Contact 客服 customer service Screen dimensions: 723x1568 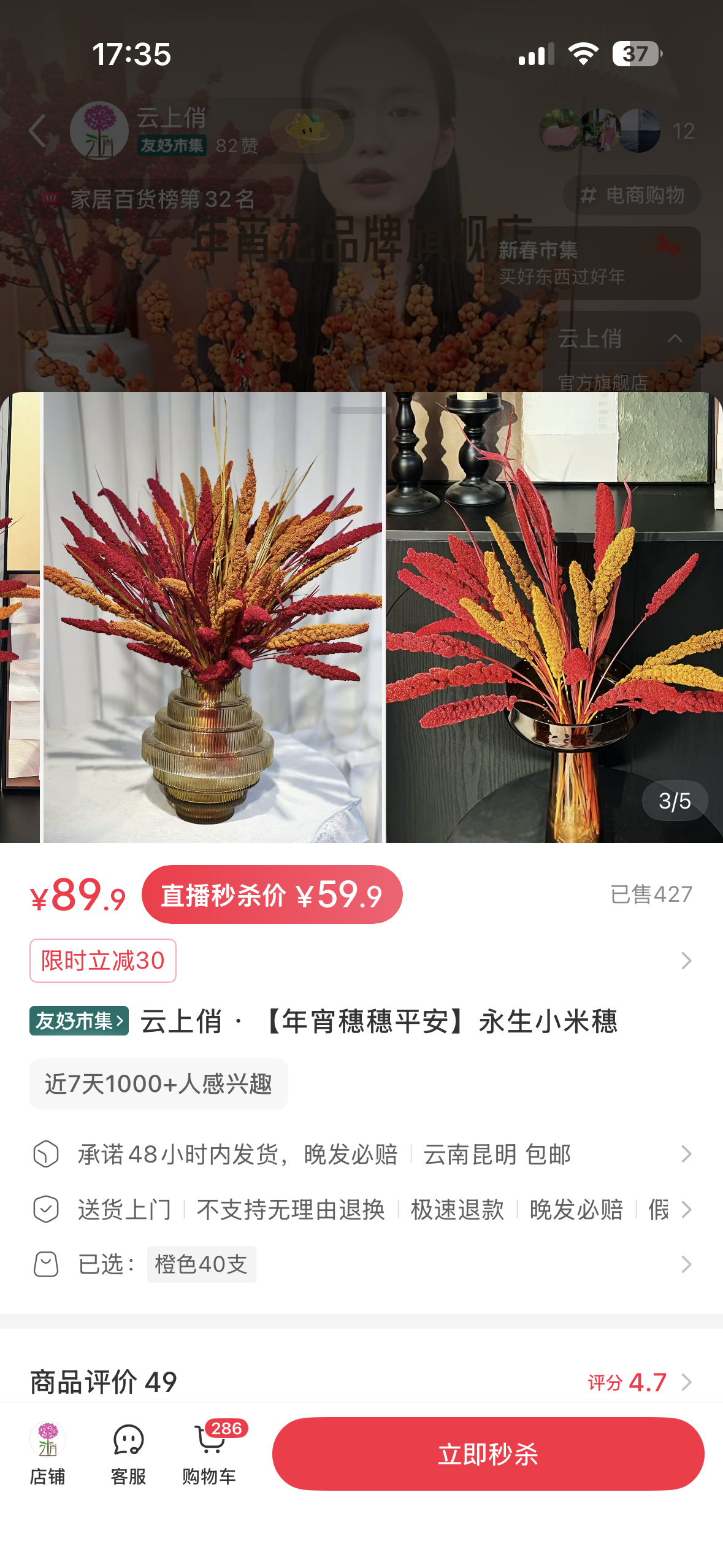tap(128, 1452)
